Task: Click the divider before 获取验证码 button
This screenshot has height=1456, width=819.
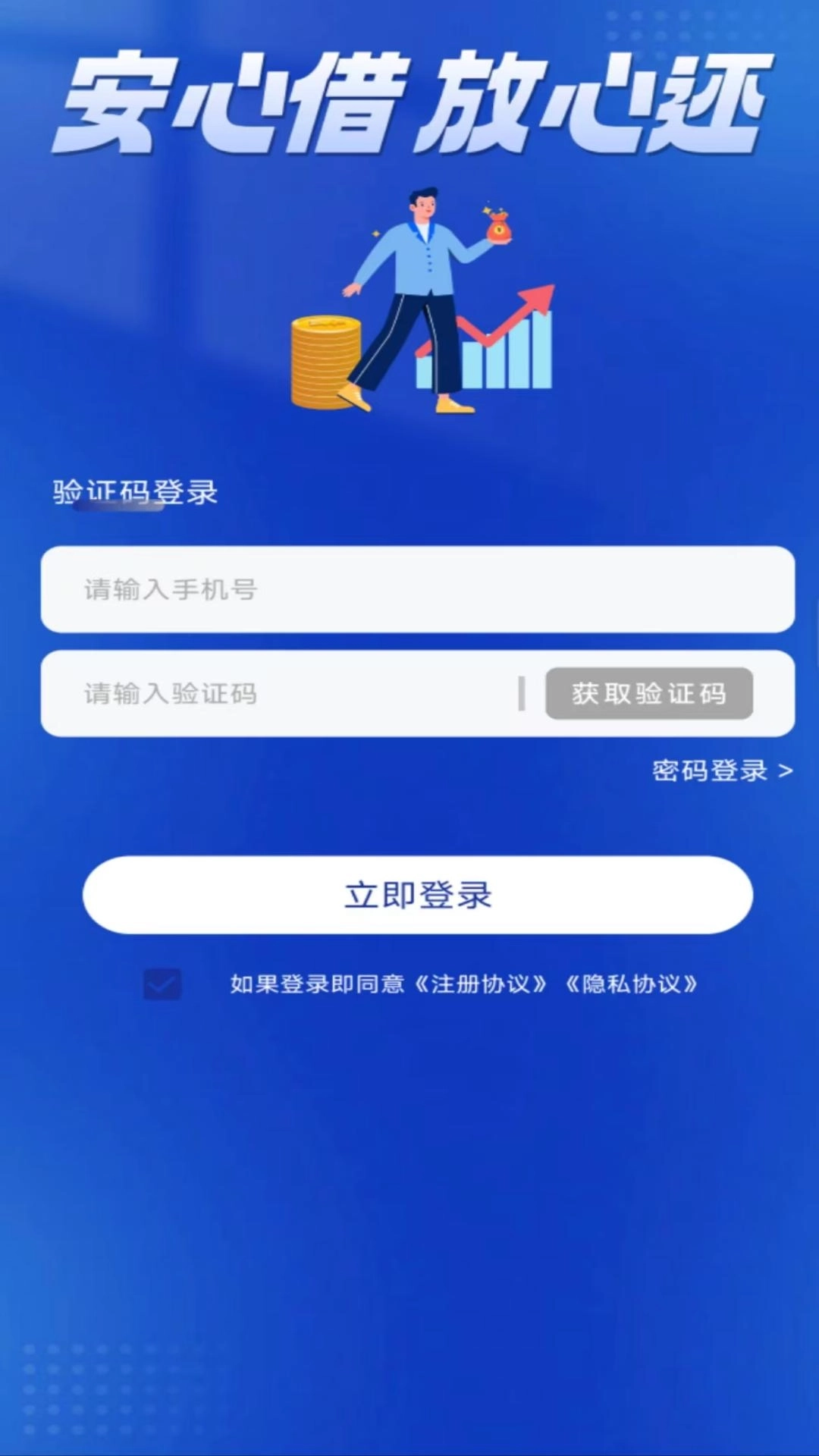Action: tap(523, 692)
